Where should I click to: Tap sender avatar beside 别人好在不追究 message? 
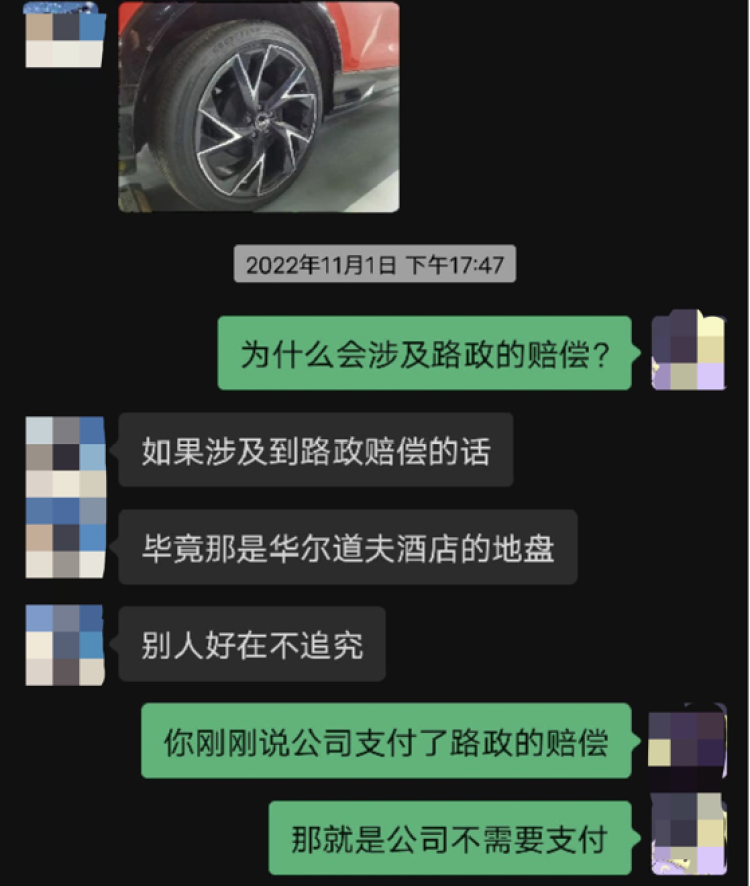[x=65, y=645]
